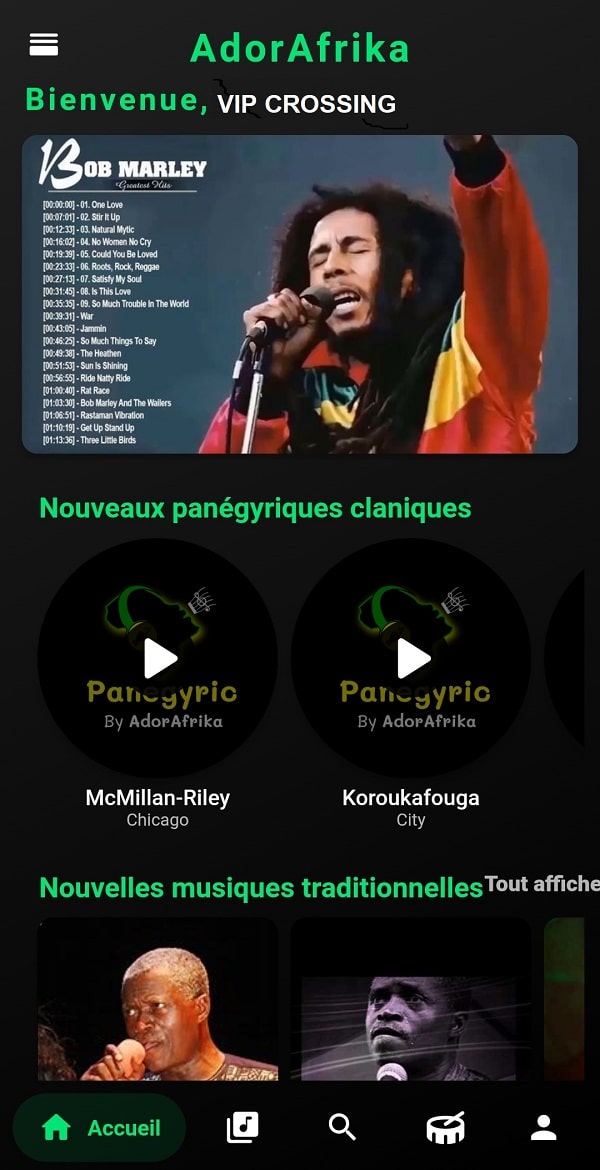Open the search tab
Image resolution: width=600 pixels, height=1170 pixels.
point(343,1128)
